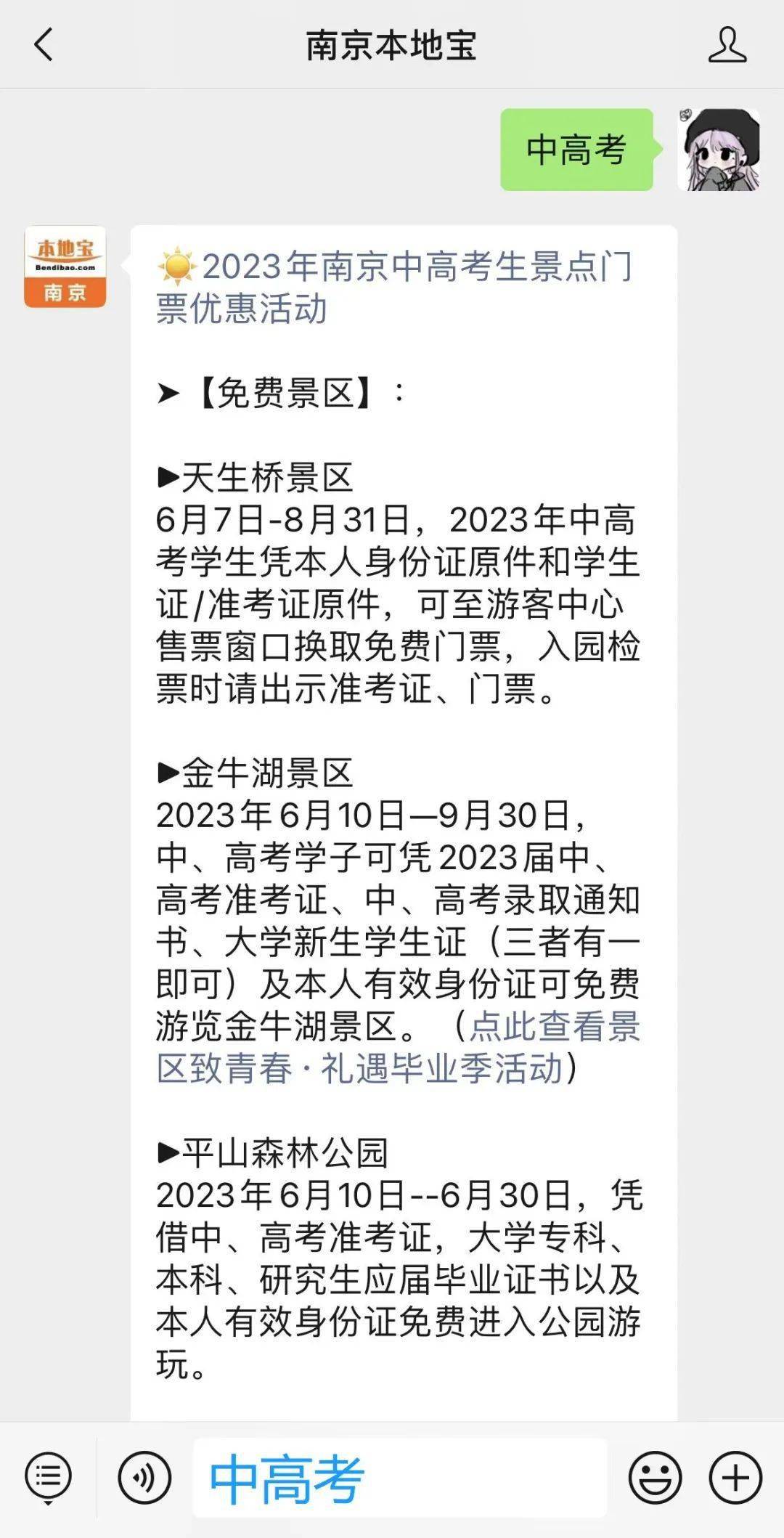This screenshot has height=1538, width=784.
Task: Open the emoji picker
Action: click(x=655, y=1477)
